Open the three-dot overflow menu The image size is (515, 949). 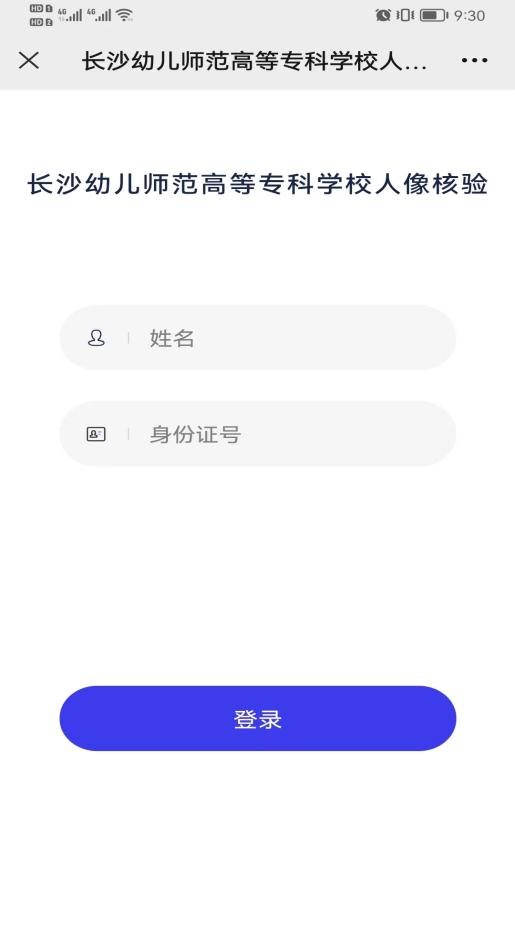474,61
